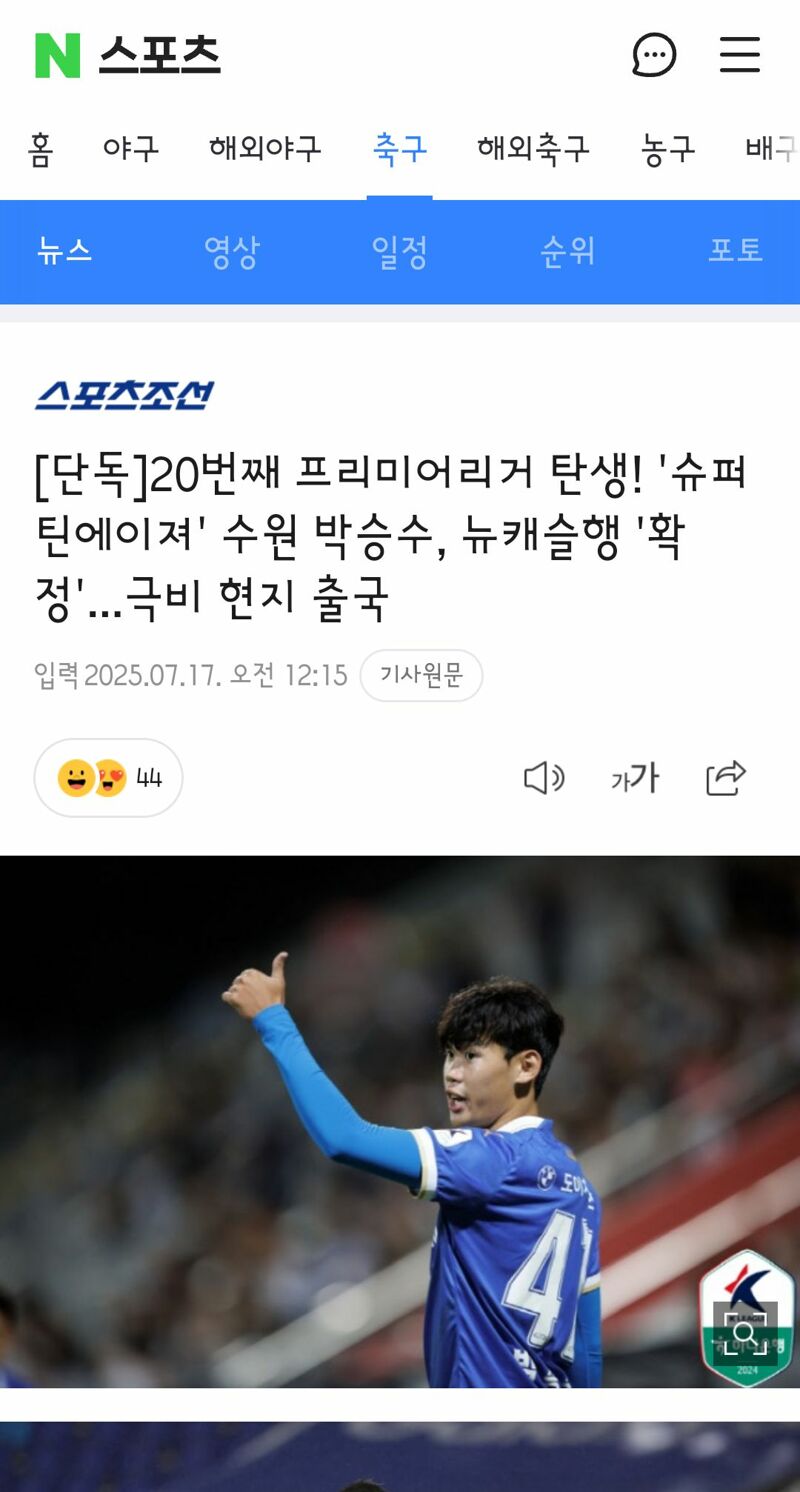
Task: Switch to the 농구 tab
Action: tap(668, 149)
